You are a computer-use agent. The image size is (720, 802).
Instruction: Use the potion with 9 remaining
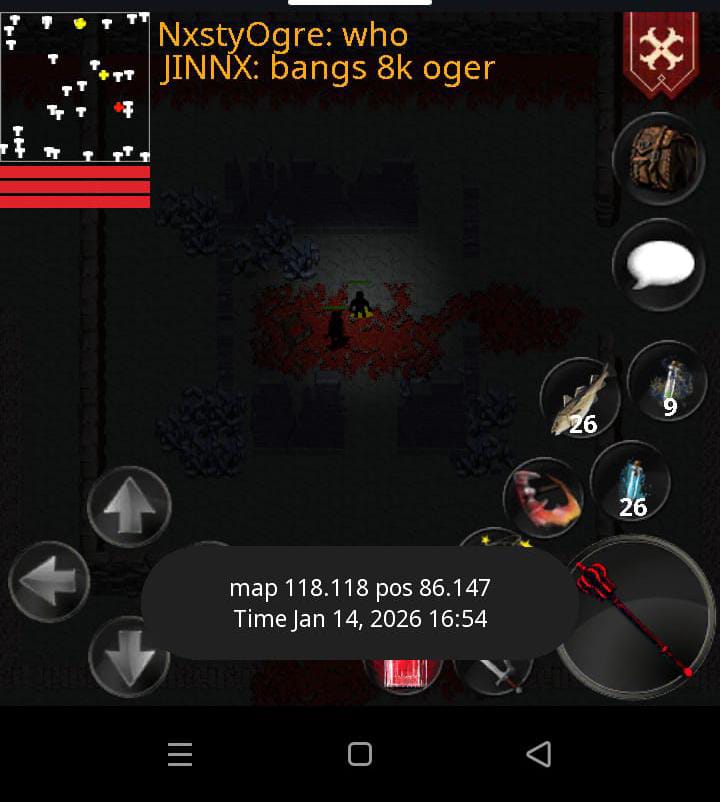[667, 381]
